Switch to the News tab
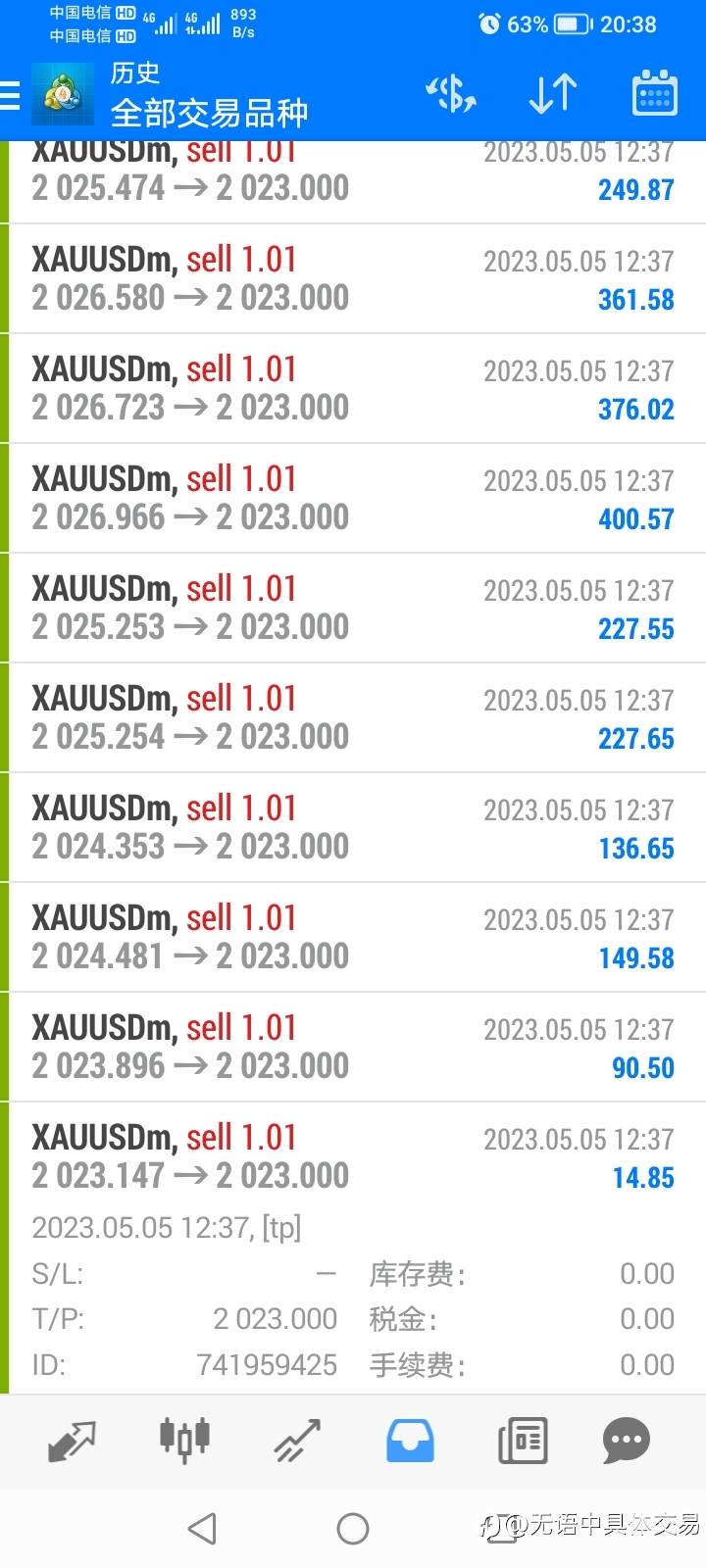Viewport: 706px width, 1568px height. coord(523,1440)
